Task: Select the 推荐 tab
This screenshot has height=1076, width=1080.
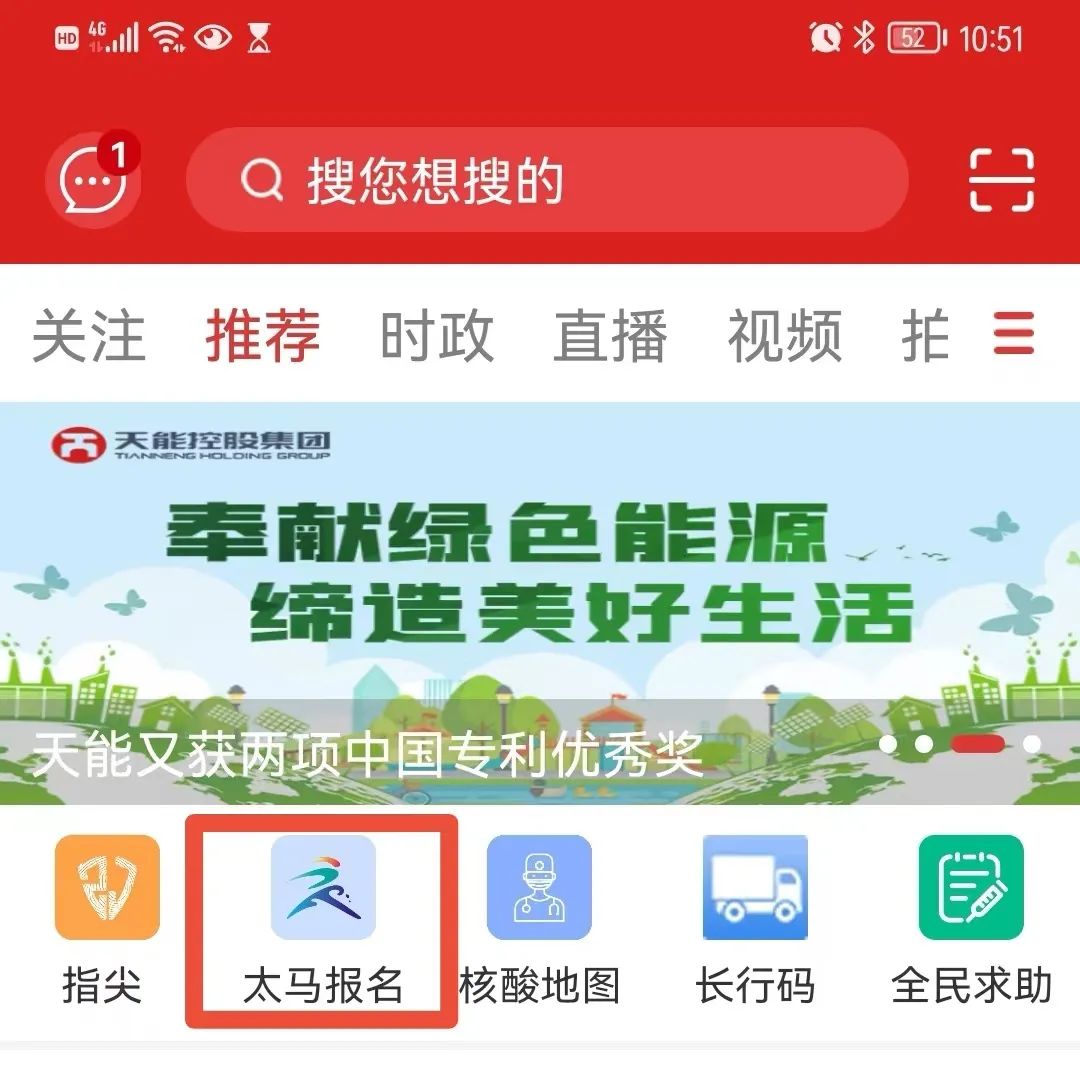Action: 263,335
